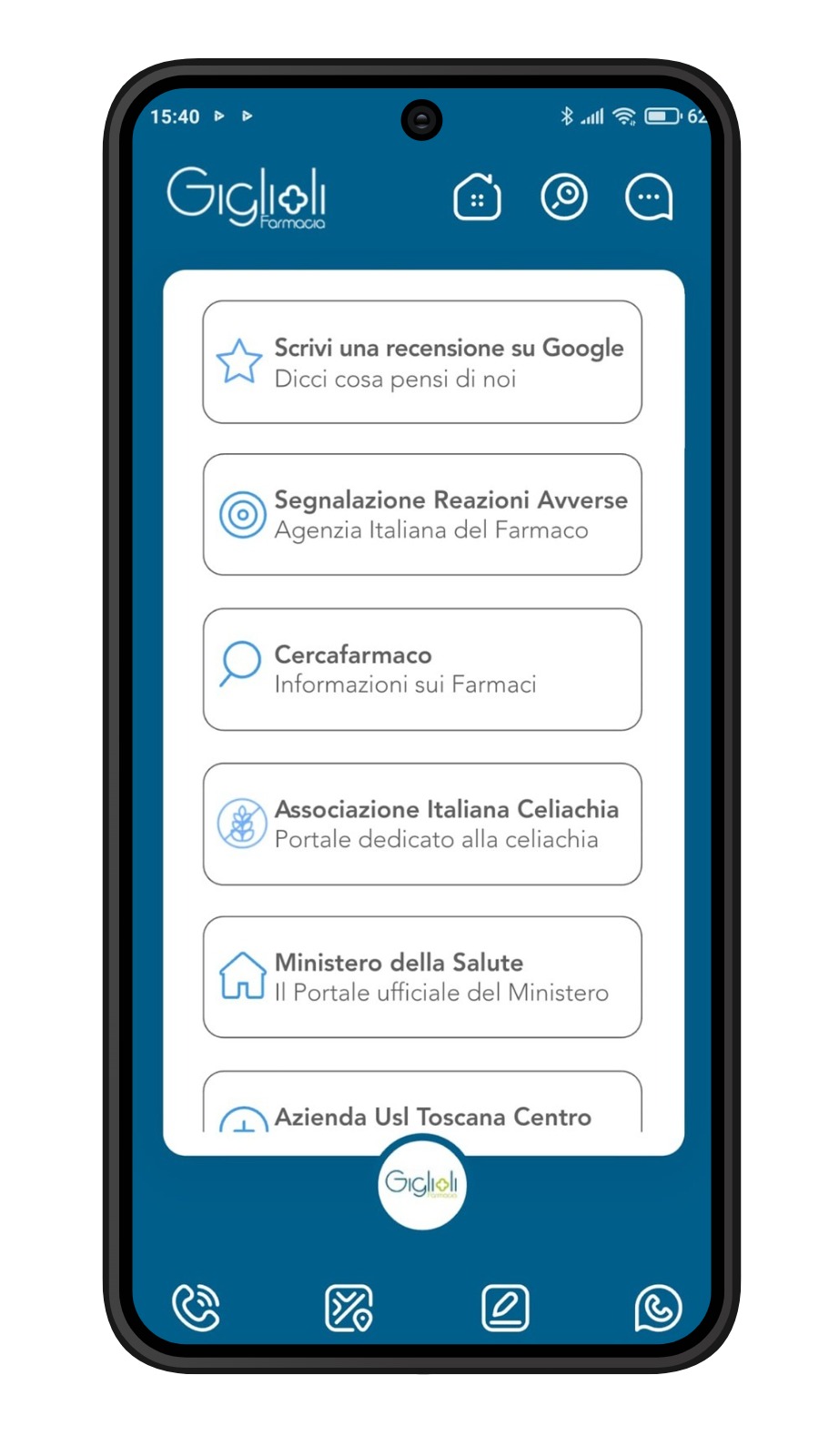This screenshot has height=1456, width=819.
Task: Open the map location icon in the bottom bar
Action: tap(349, 1308)
